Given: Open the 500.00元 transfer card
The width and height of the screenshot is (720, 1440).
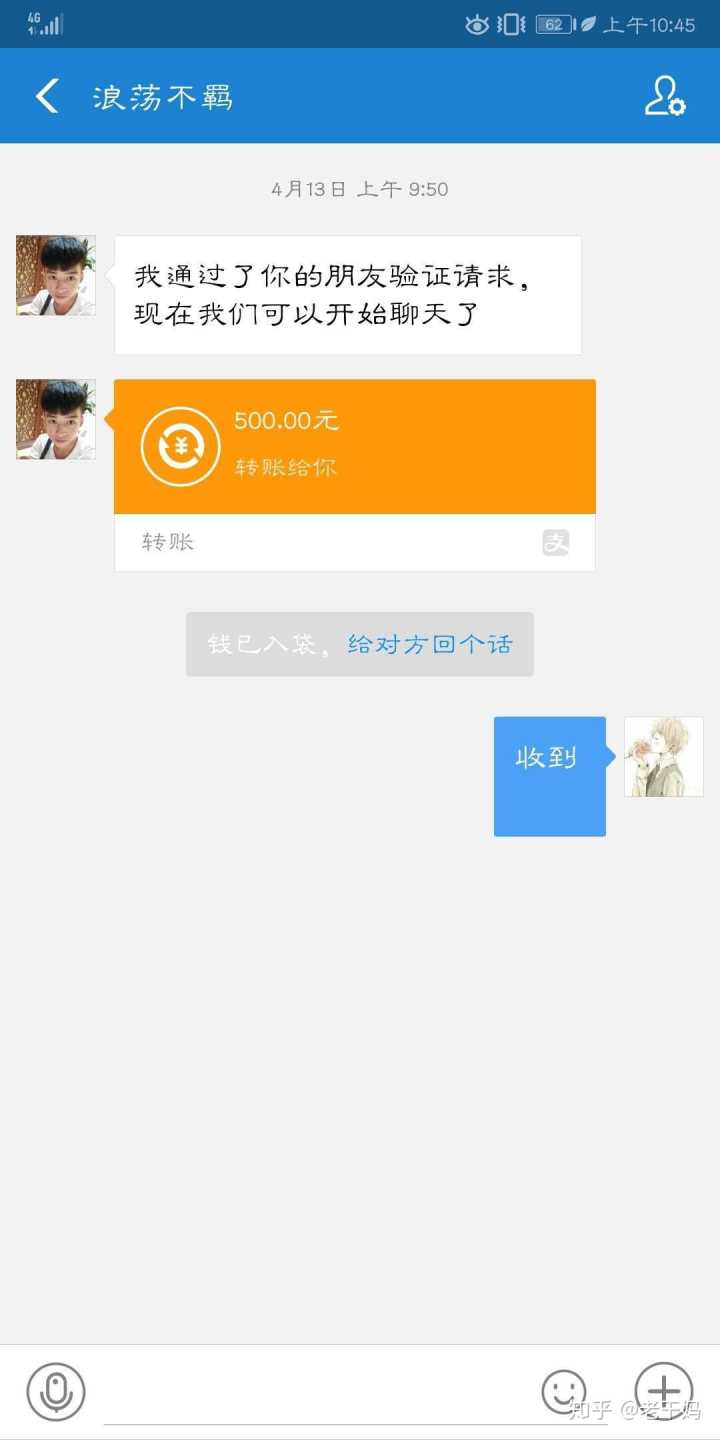Looking at the screenshot, I should (x=355, y=447).
